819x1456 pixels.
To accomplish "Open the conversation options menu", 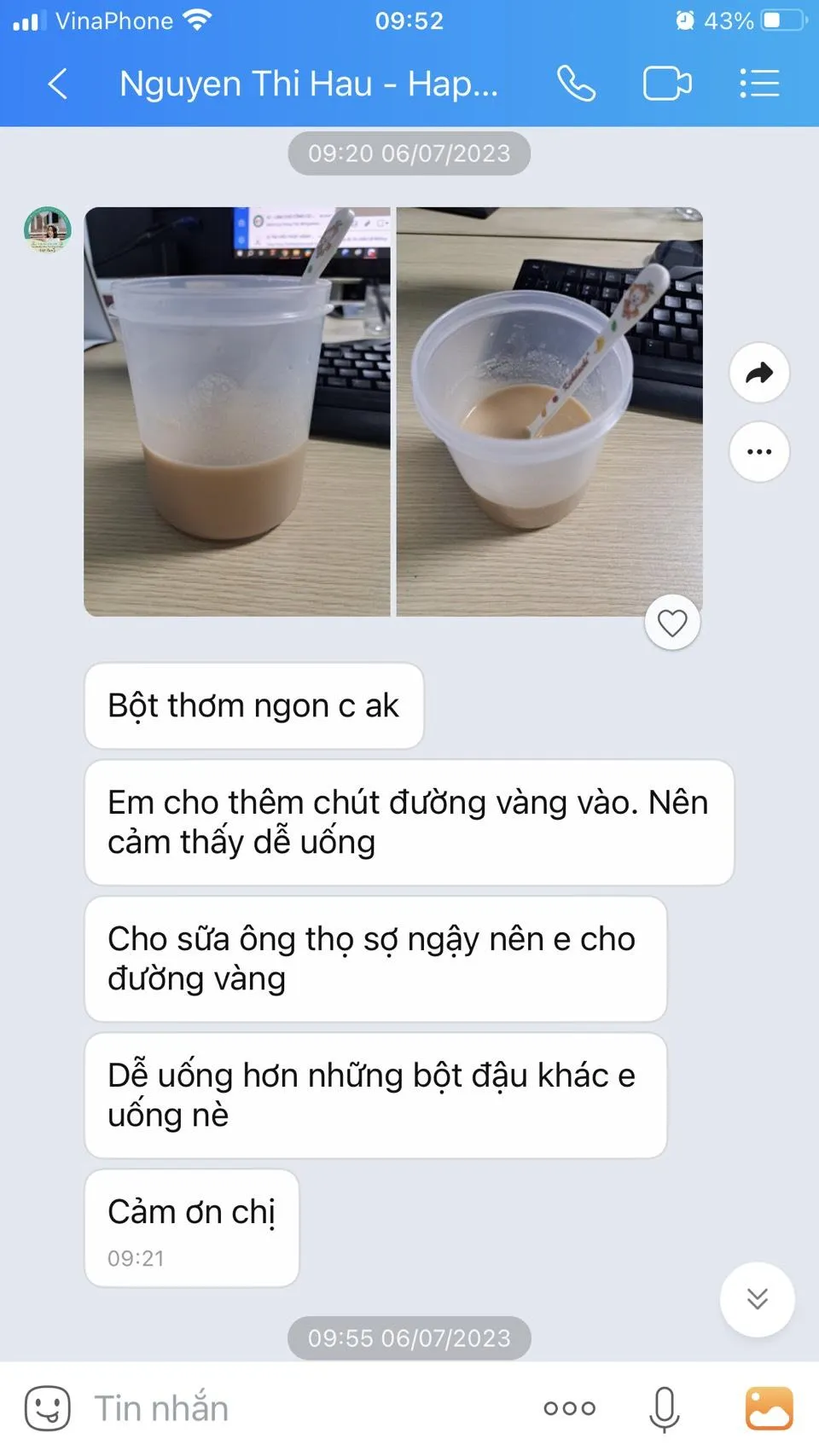I will (759, 84).
